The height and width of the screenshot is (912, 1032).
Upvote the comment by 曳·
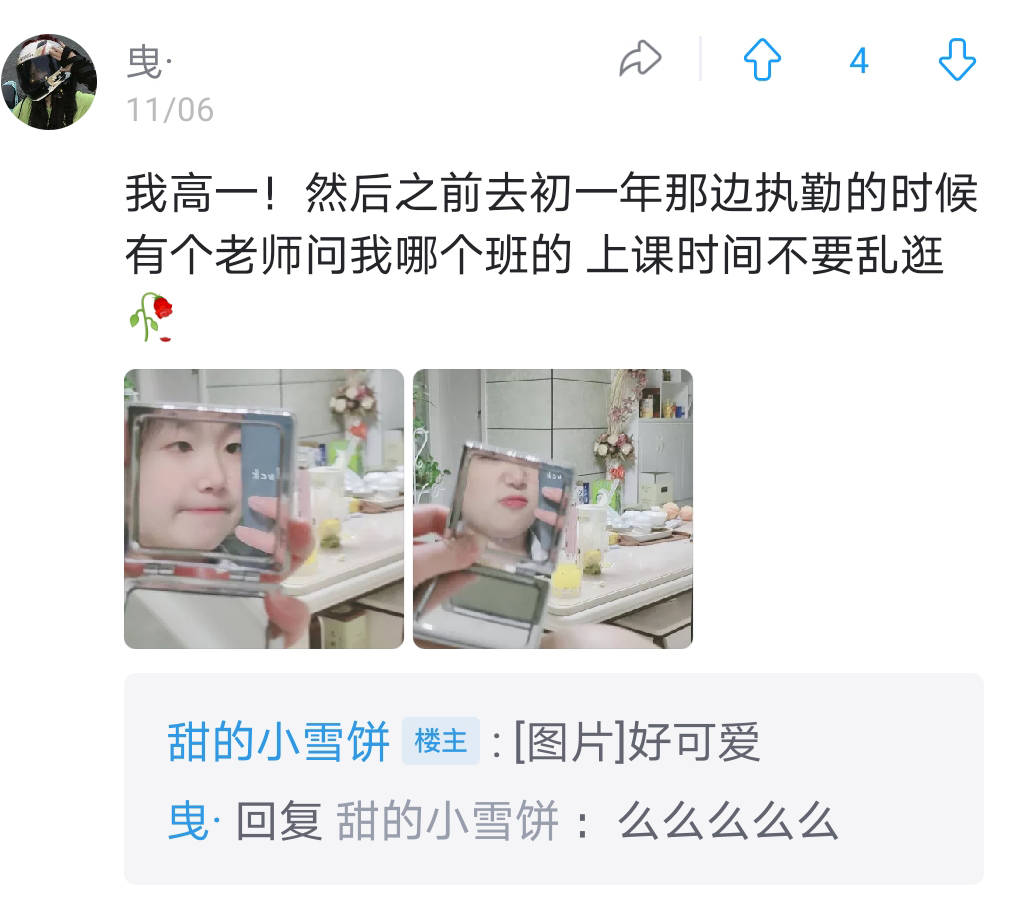coord(762,61)
